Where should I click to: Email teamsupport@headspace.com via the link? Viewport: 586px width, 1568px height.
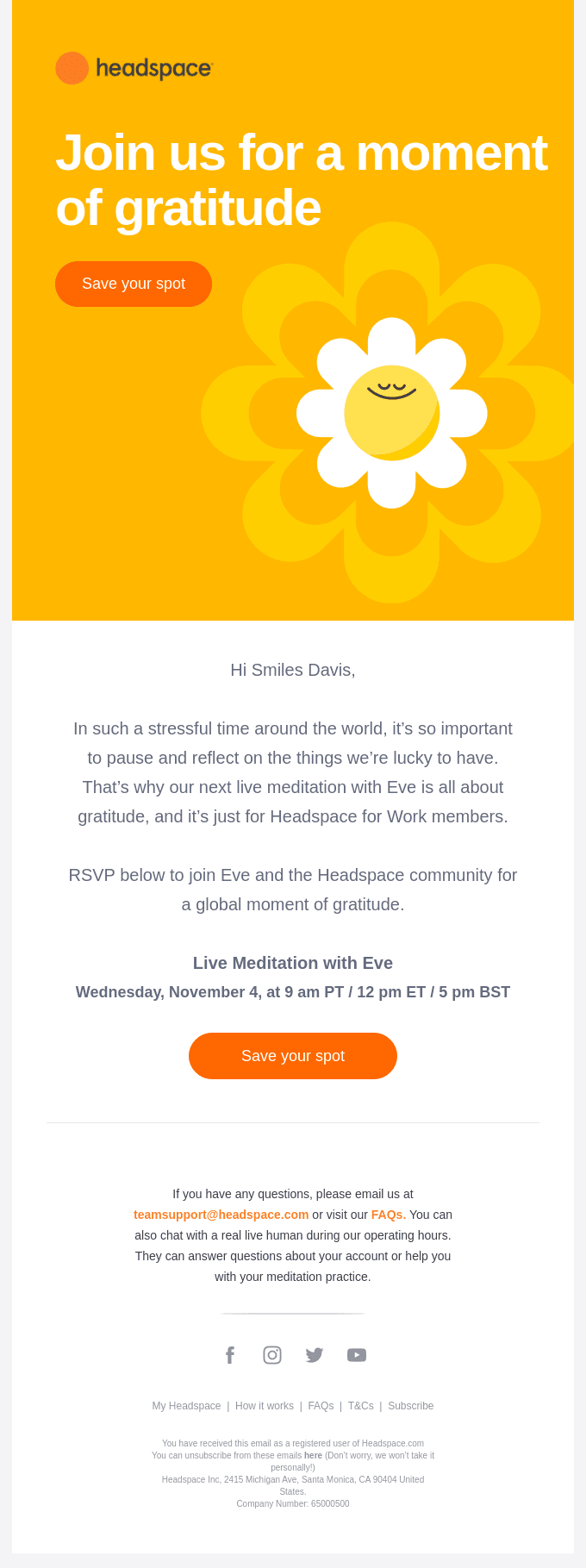(221, 1215)
